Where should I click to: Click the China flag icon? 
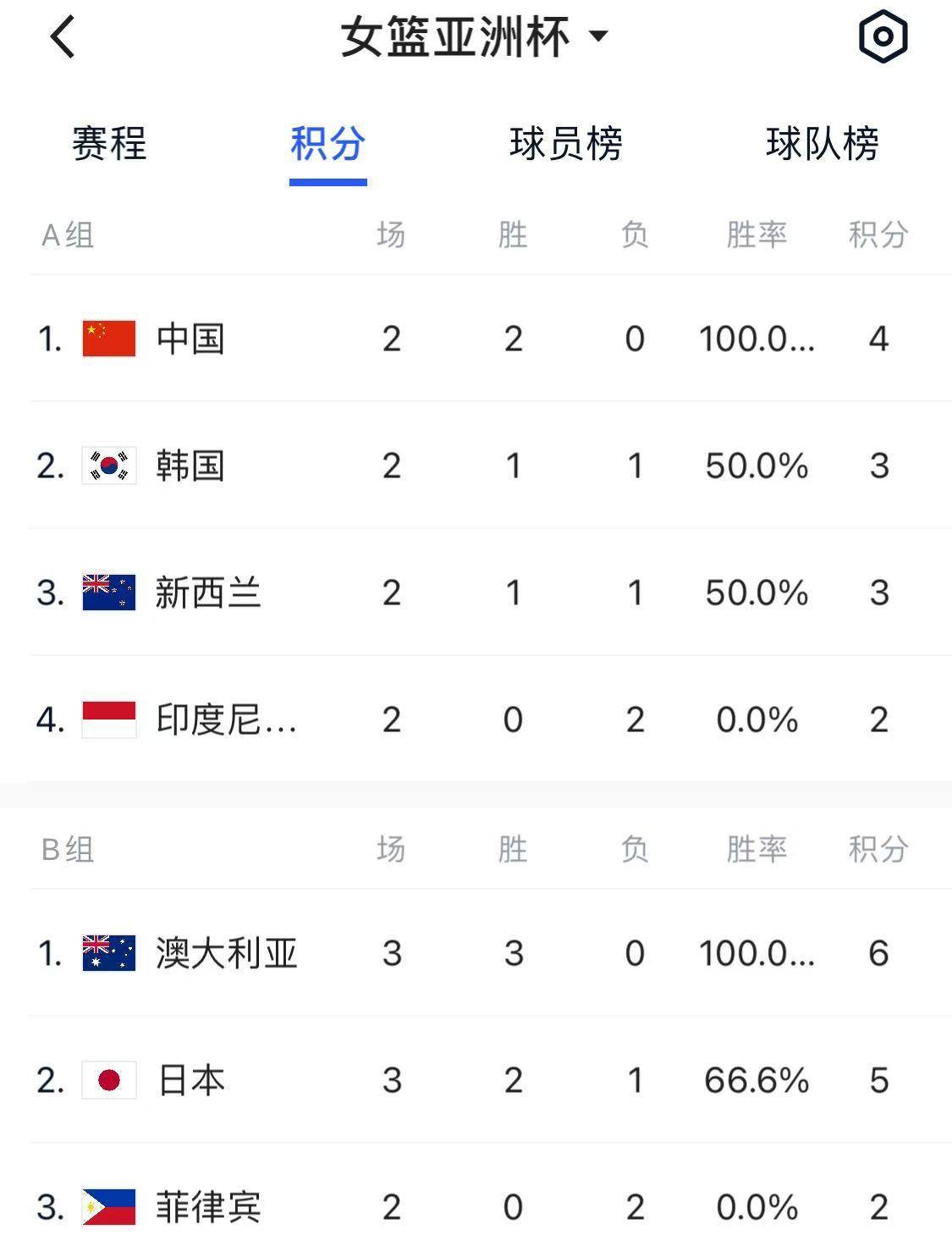pos(107,338)
